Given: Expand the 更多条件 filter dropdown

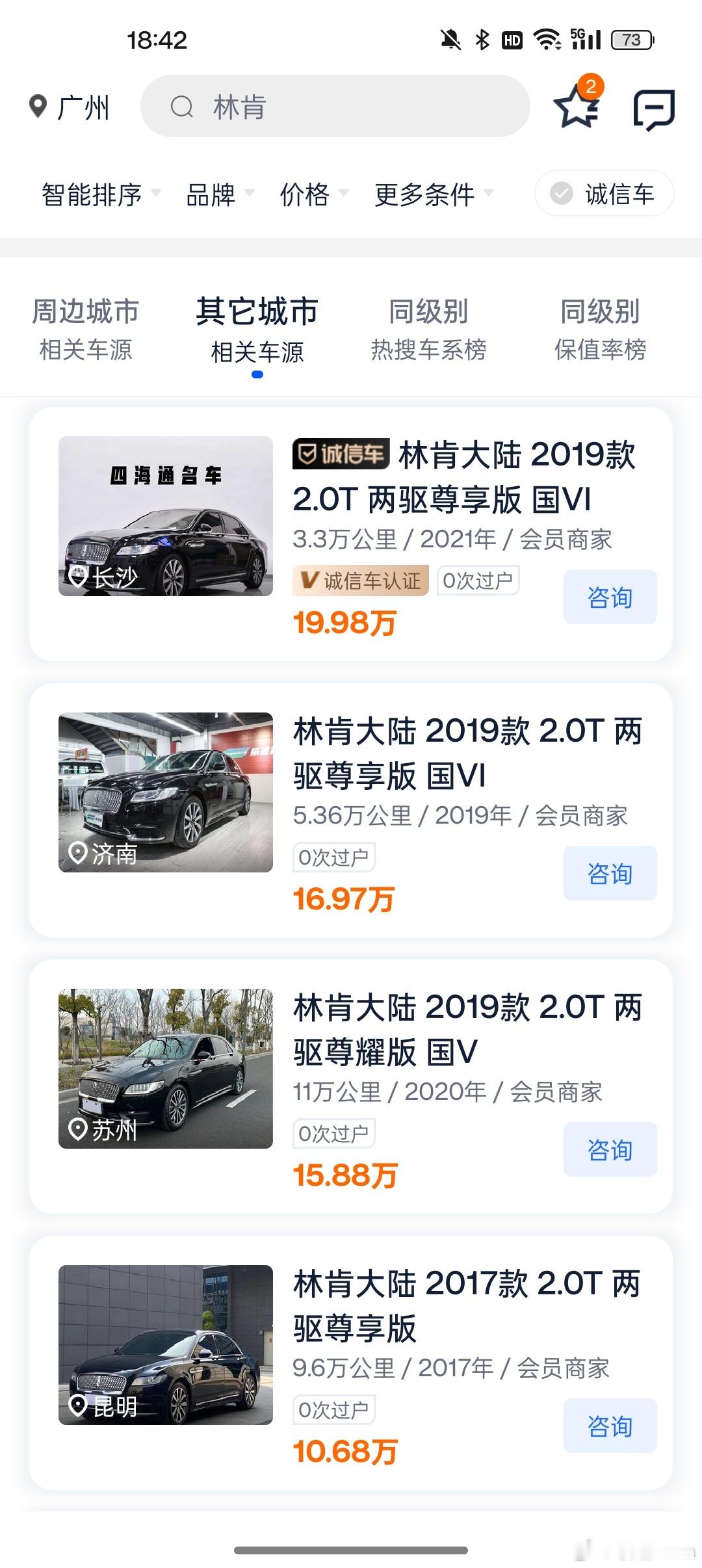Looking at the screenshot, I should tap(434, 194).
